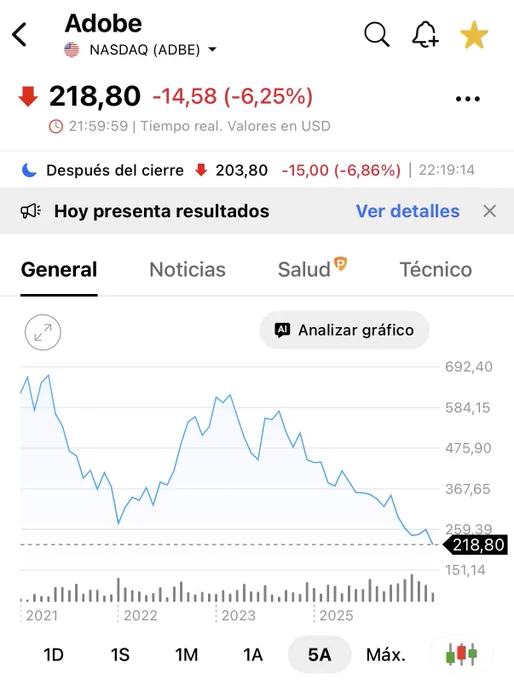Select the 1A chart range
Viewport: 514px width, 680px height.
[253, 654]
